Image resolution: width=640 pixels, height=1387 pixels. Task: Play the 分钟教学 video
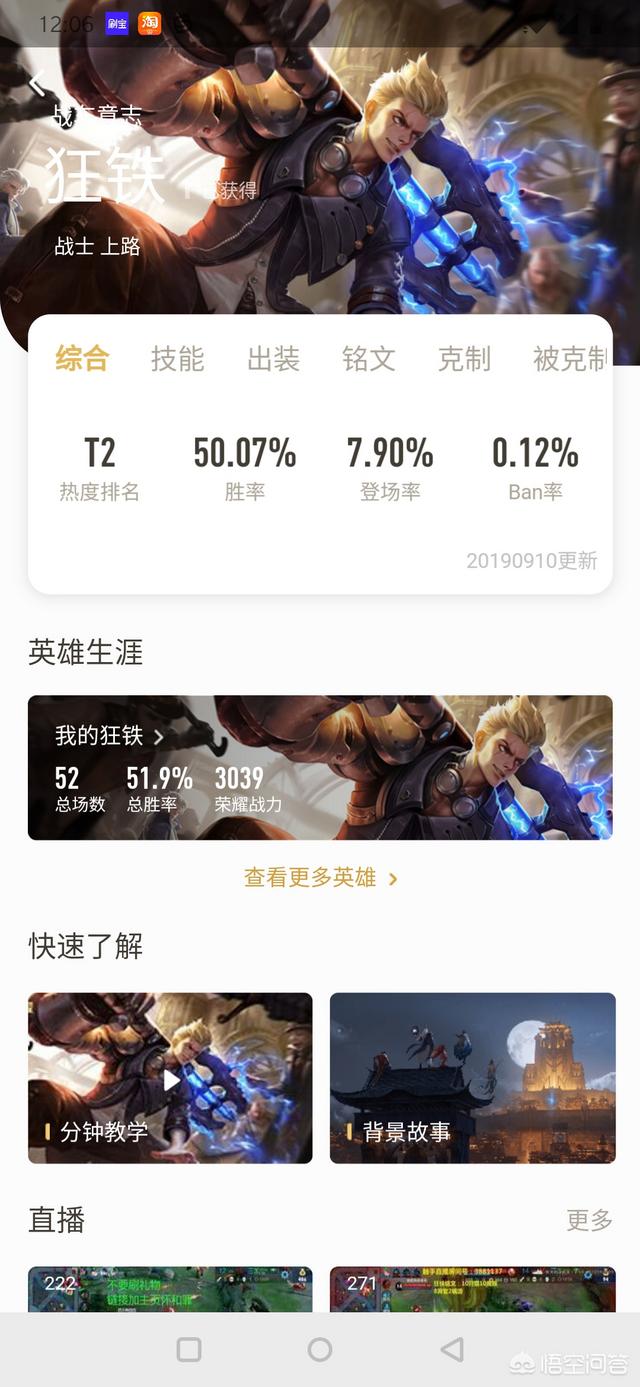click(x=170, y=1078)
